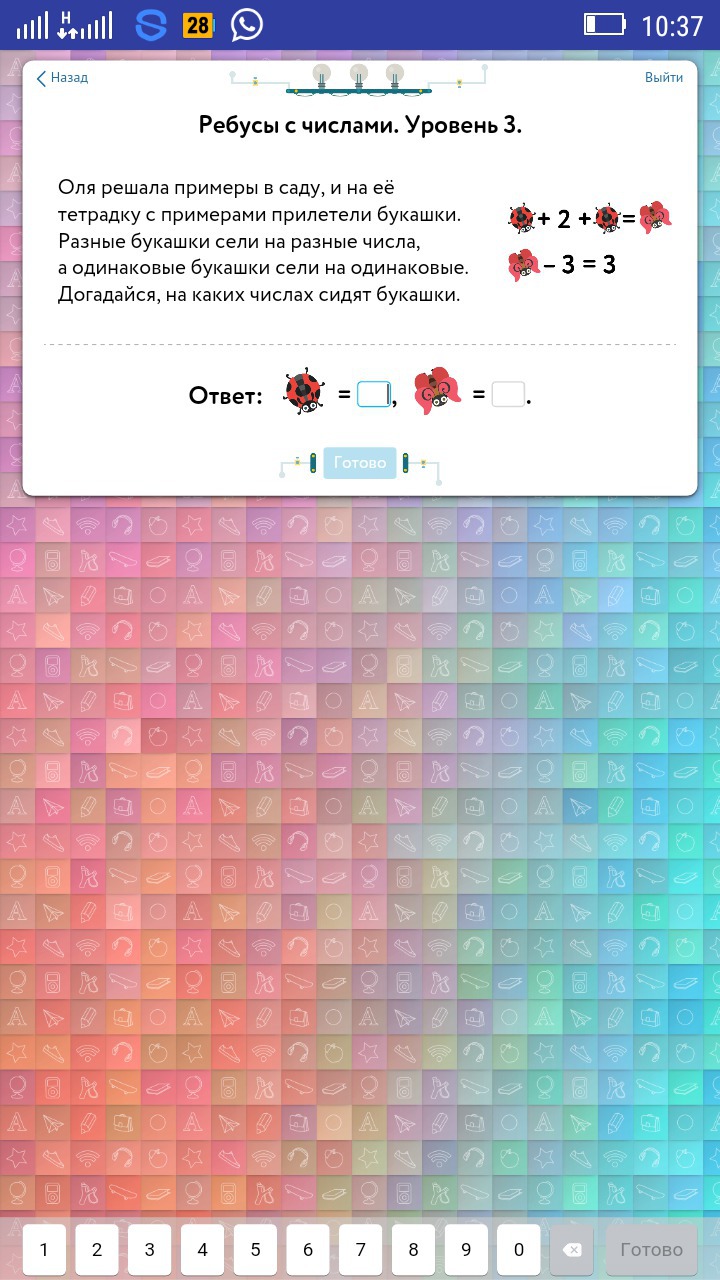Screen dimensions: 720x1280
Task: Select the pink bug answer field
Action: pyautogui.click(x=508, y=395)
